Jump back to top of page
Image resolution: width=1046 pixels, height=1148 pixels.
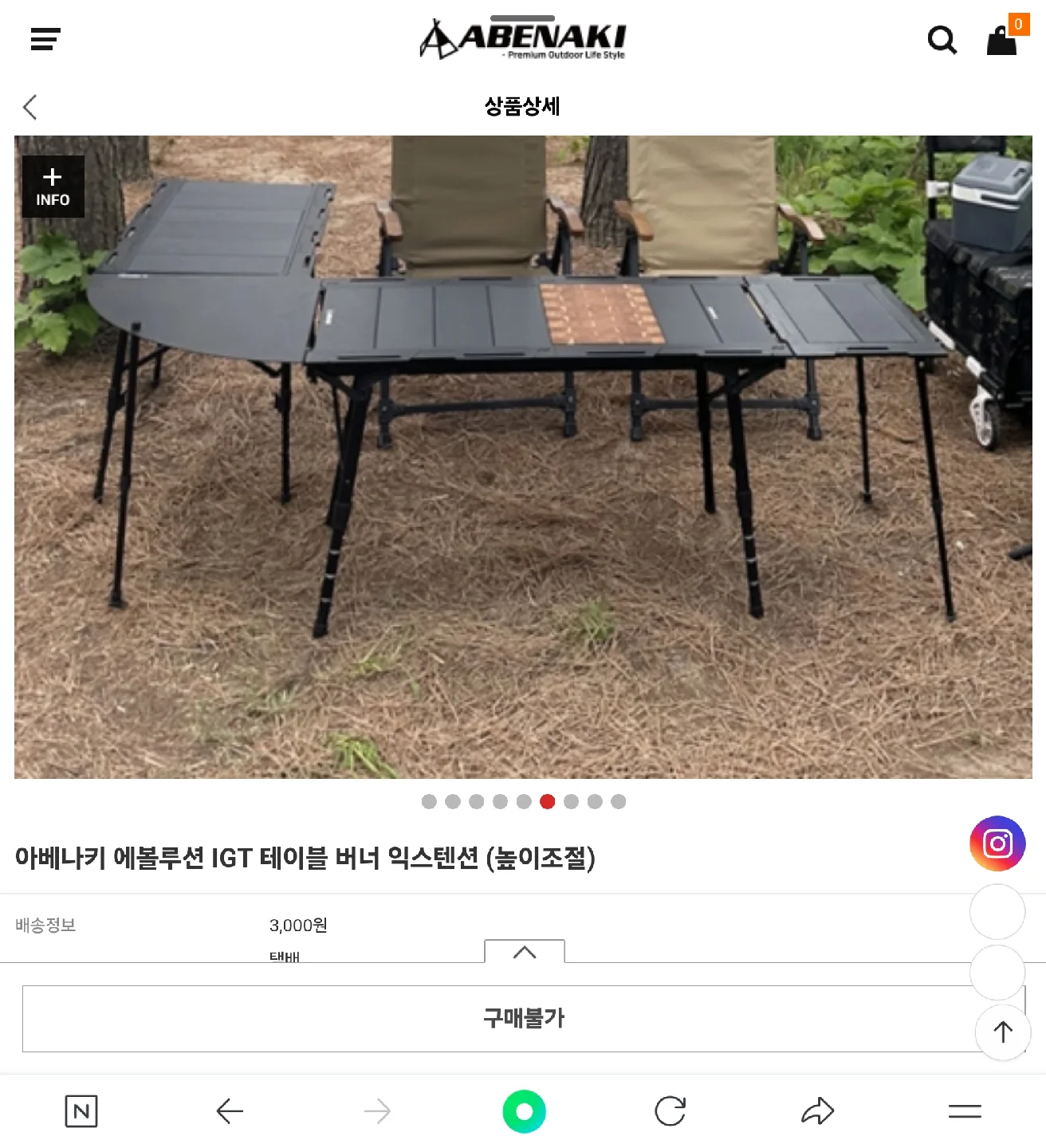click(x=1003, y=1032)
